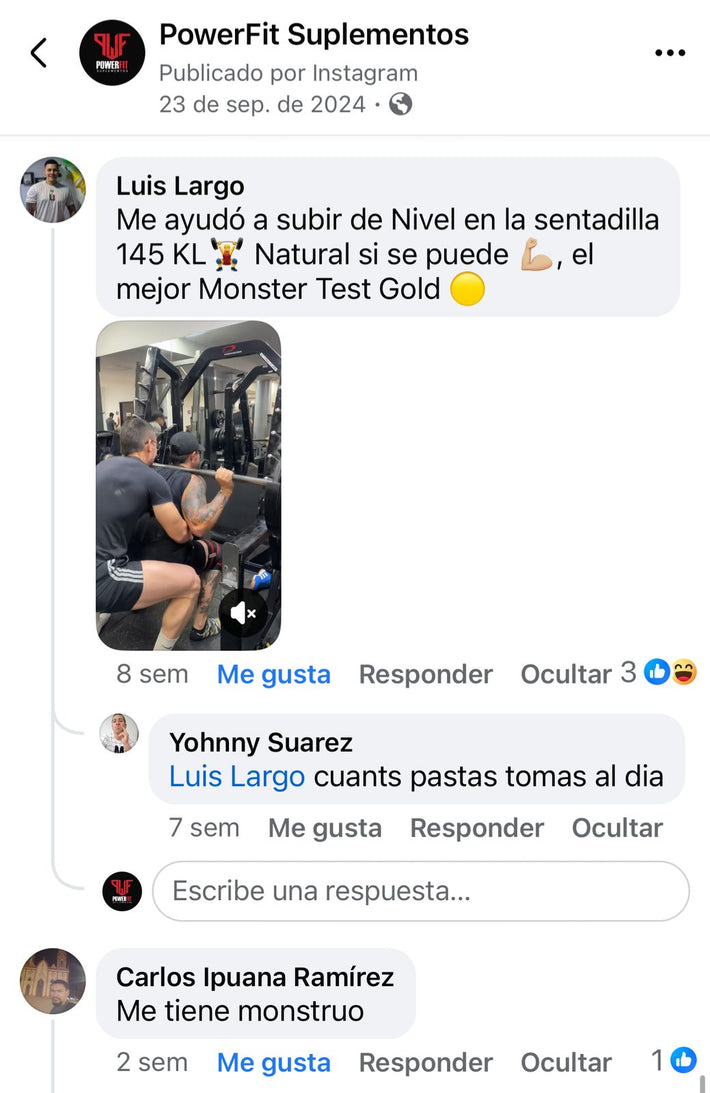Image resolution: width=710 pixels, height=1093 pixels.
Task: Reply to Yohnny Suarez's reply
Action: click(477, 828)
